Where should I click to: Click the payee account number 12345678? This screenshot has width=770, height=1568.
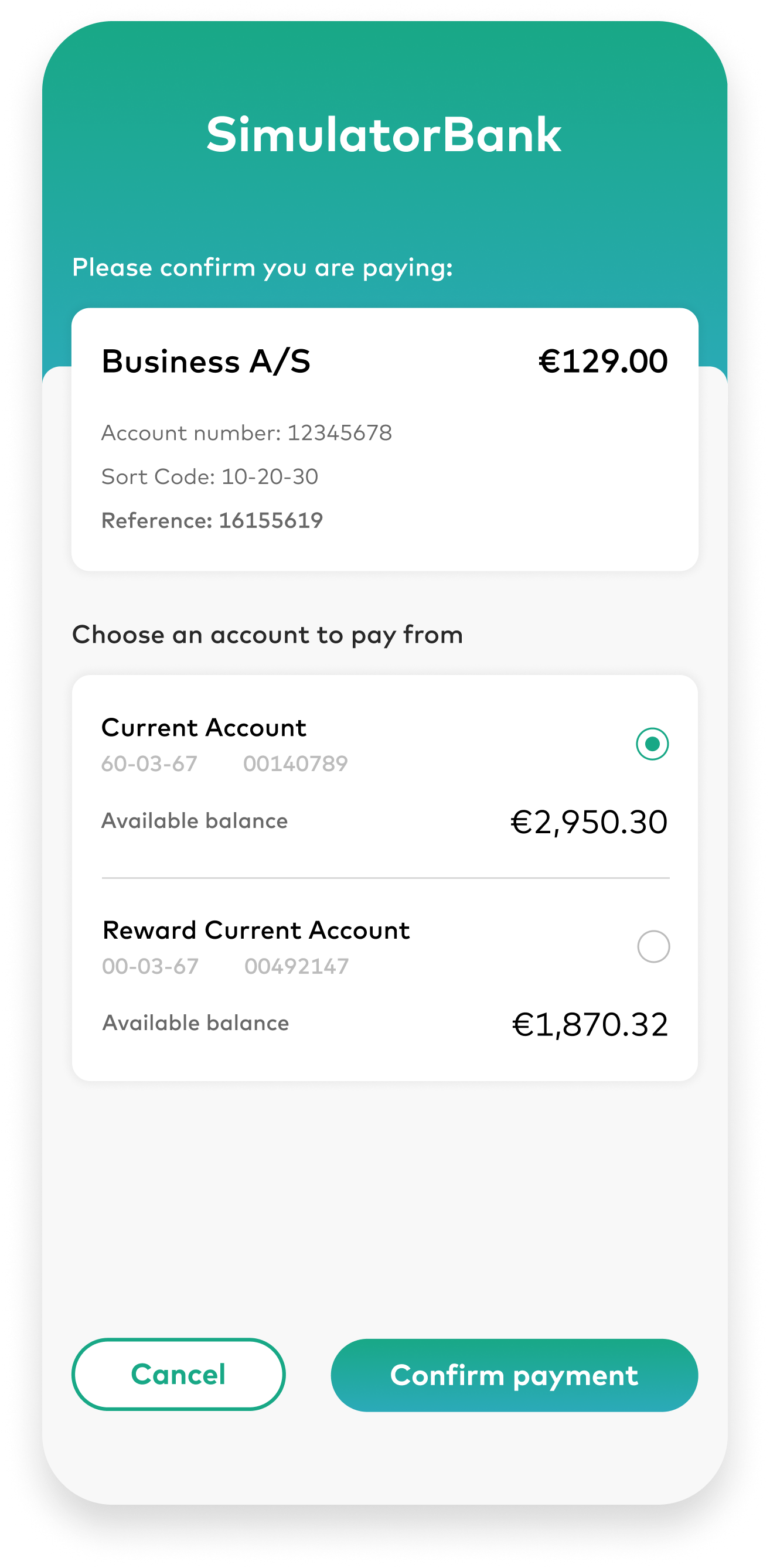tap(247, 434)
